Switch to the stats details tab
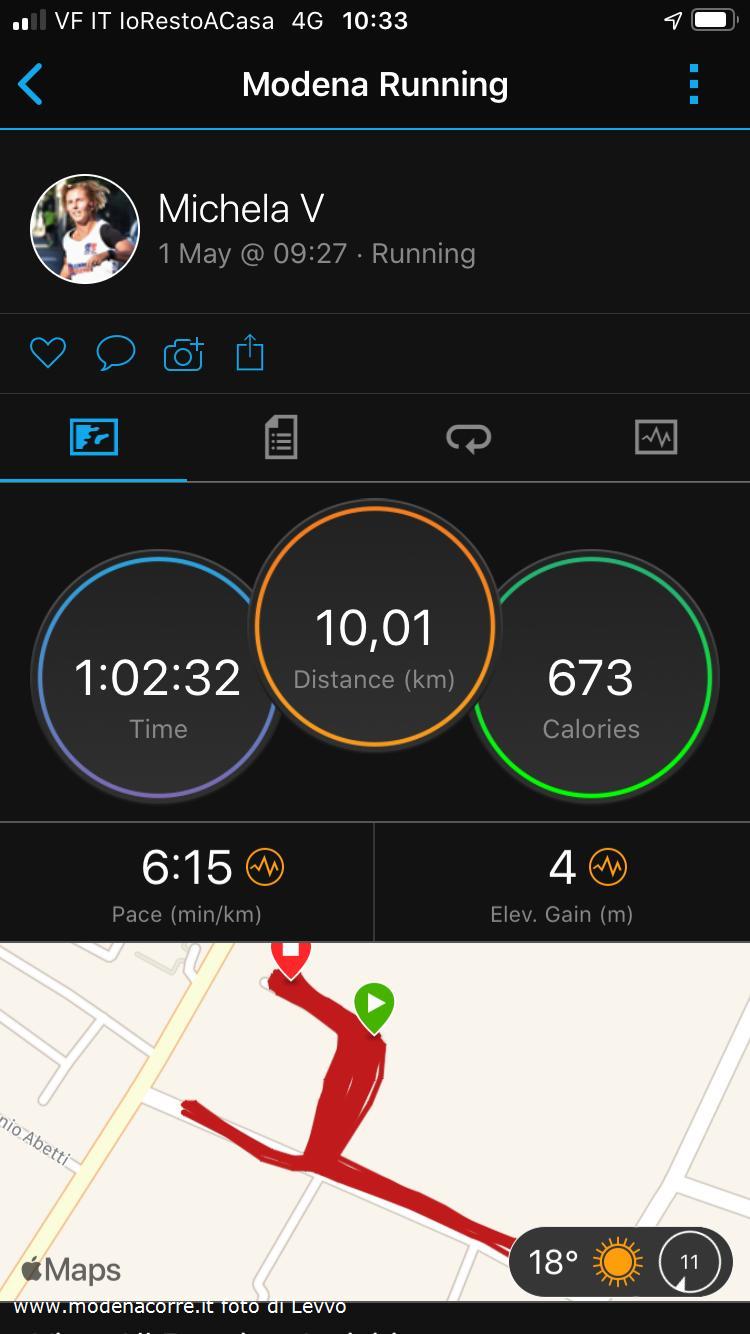Screen dimensions: 750x1334 281,438
